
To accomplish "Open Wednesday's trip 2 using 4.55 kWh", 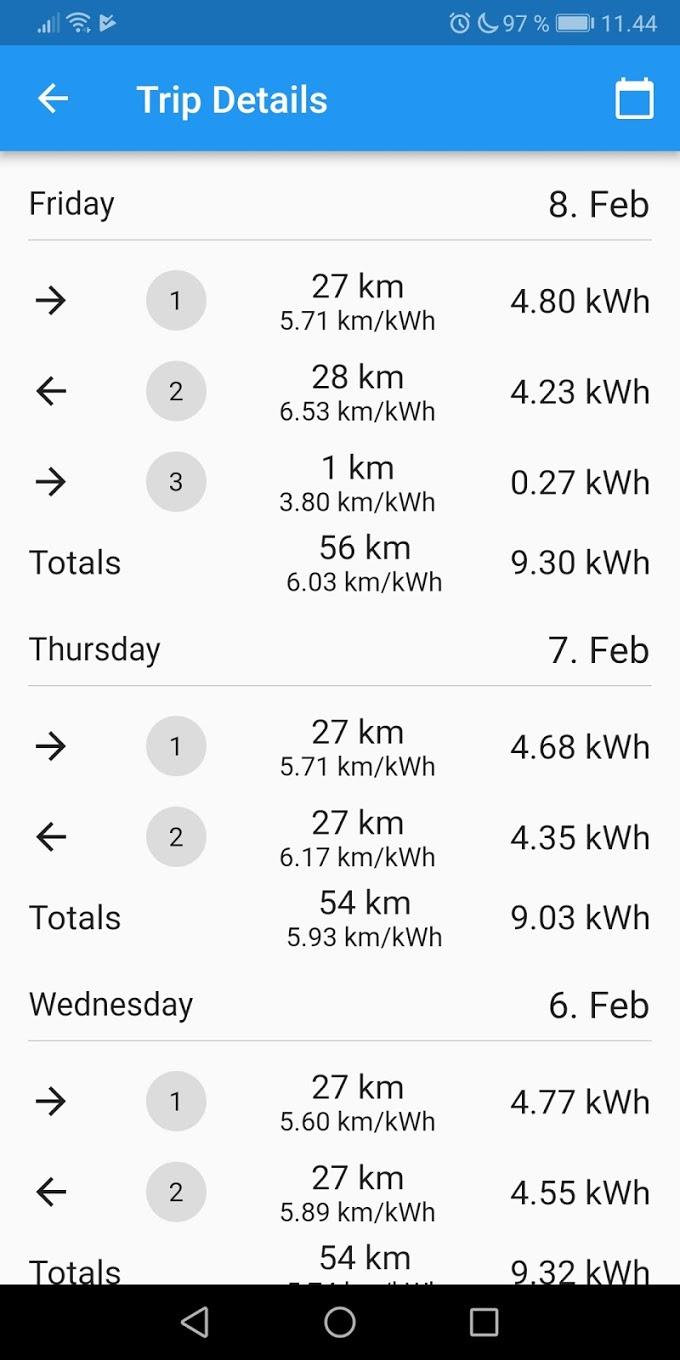I will 340,1193.
